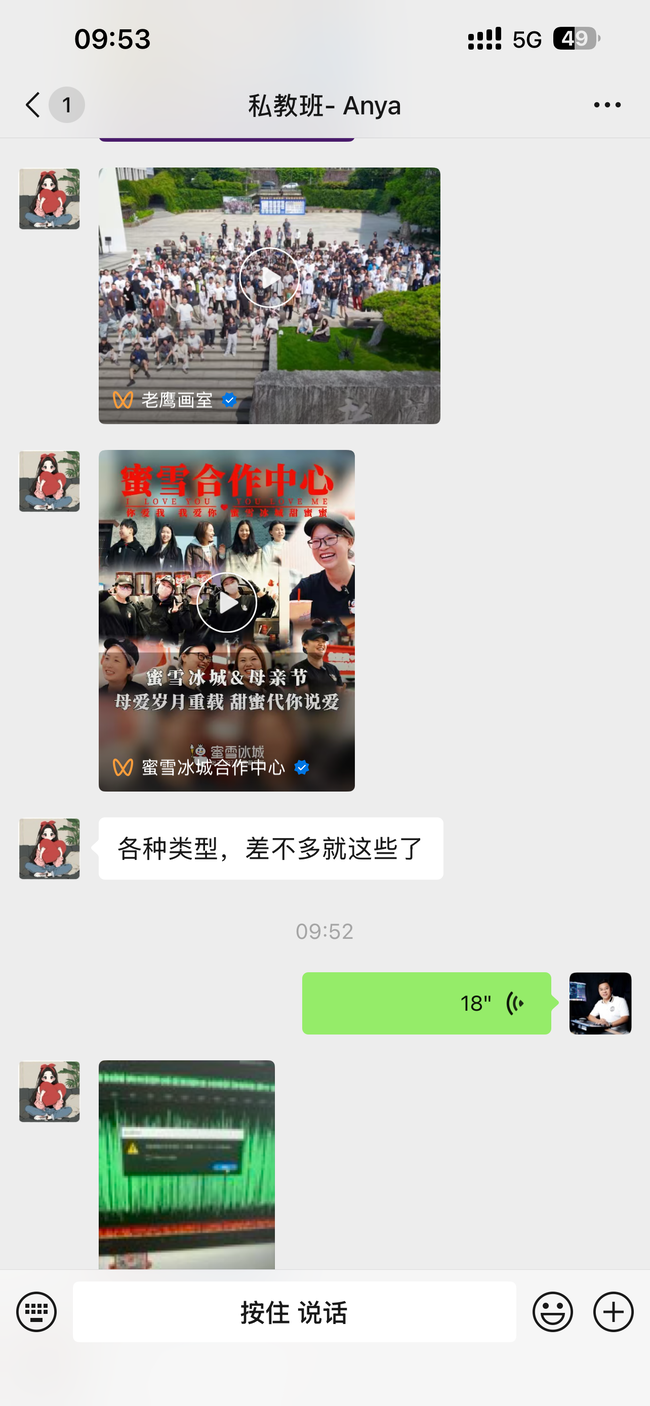Image resolution: width=650 pixels, height=1406 pixels.
Task: Play the 蜜雪冰城合作中心 video
Action: [x=227, y=603]
